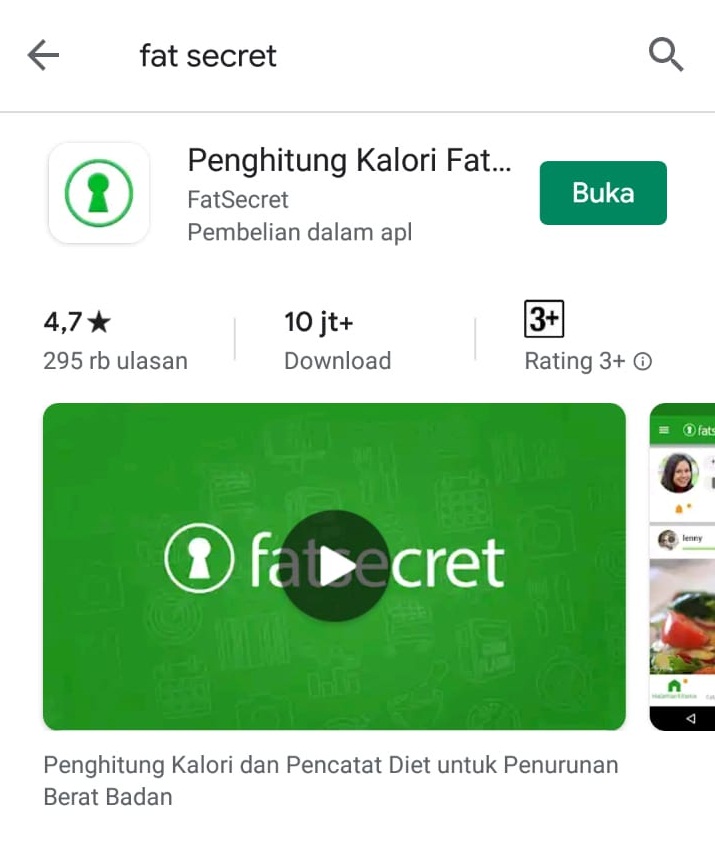Open Penghitung Kalori FatSecret app page
Screen dimensions: 715x857
point(349,161)
